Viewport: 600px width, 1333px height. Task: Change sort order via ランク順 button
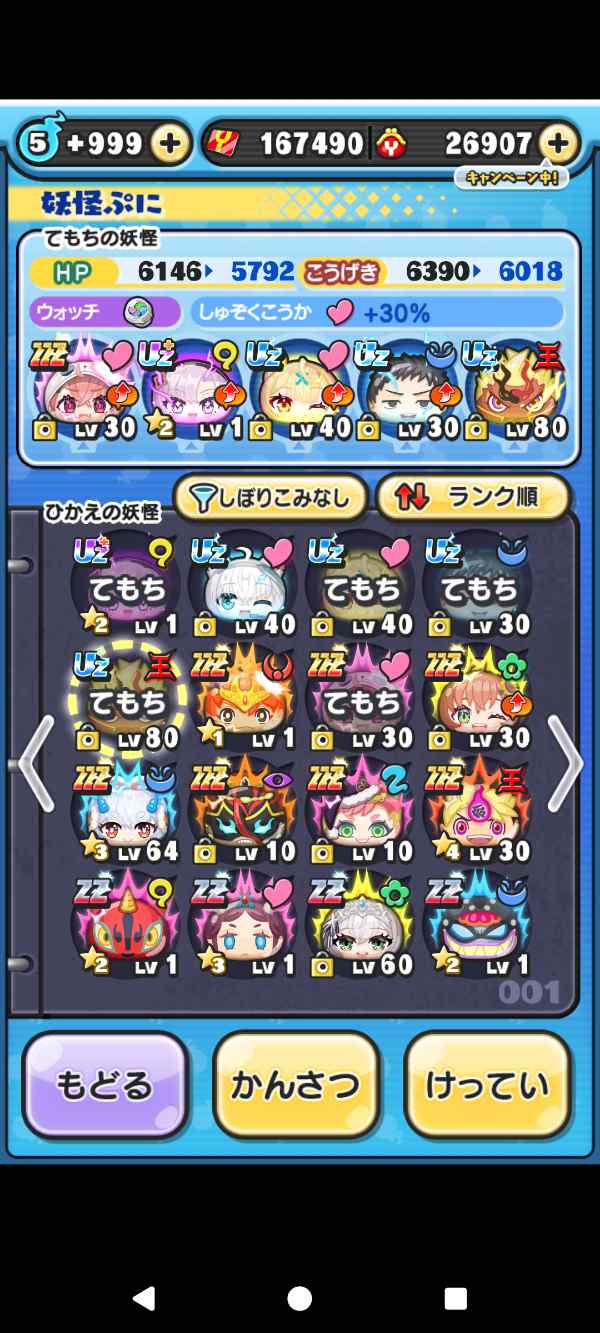pyautogui.click(x=472, y=497)
